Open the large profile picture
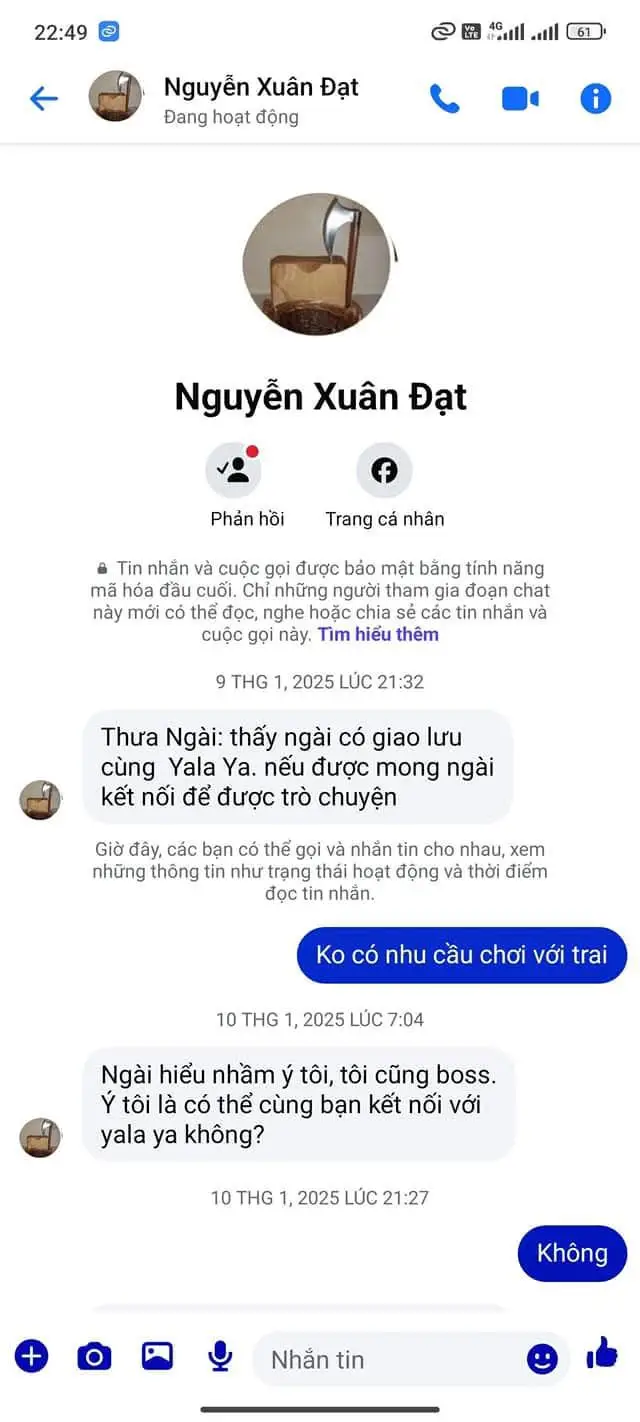 [316, 264]
